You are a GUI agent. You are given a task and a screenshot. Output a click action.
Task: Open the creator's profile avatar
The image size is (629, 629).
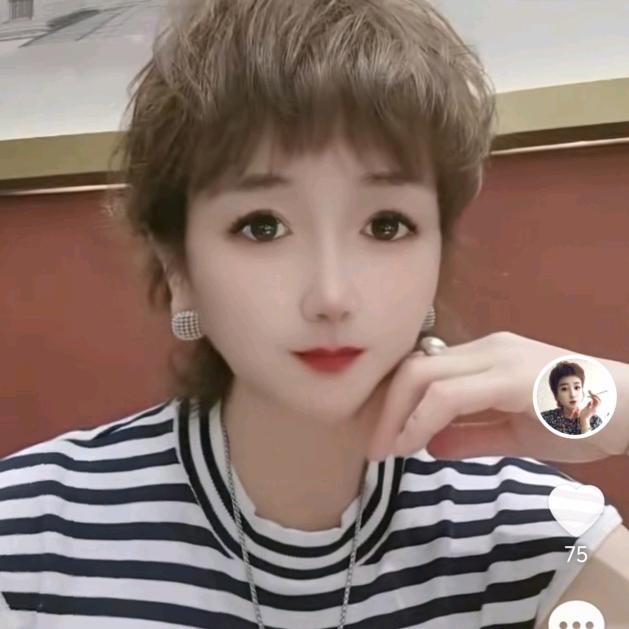[x=574, y=396]
